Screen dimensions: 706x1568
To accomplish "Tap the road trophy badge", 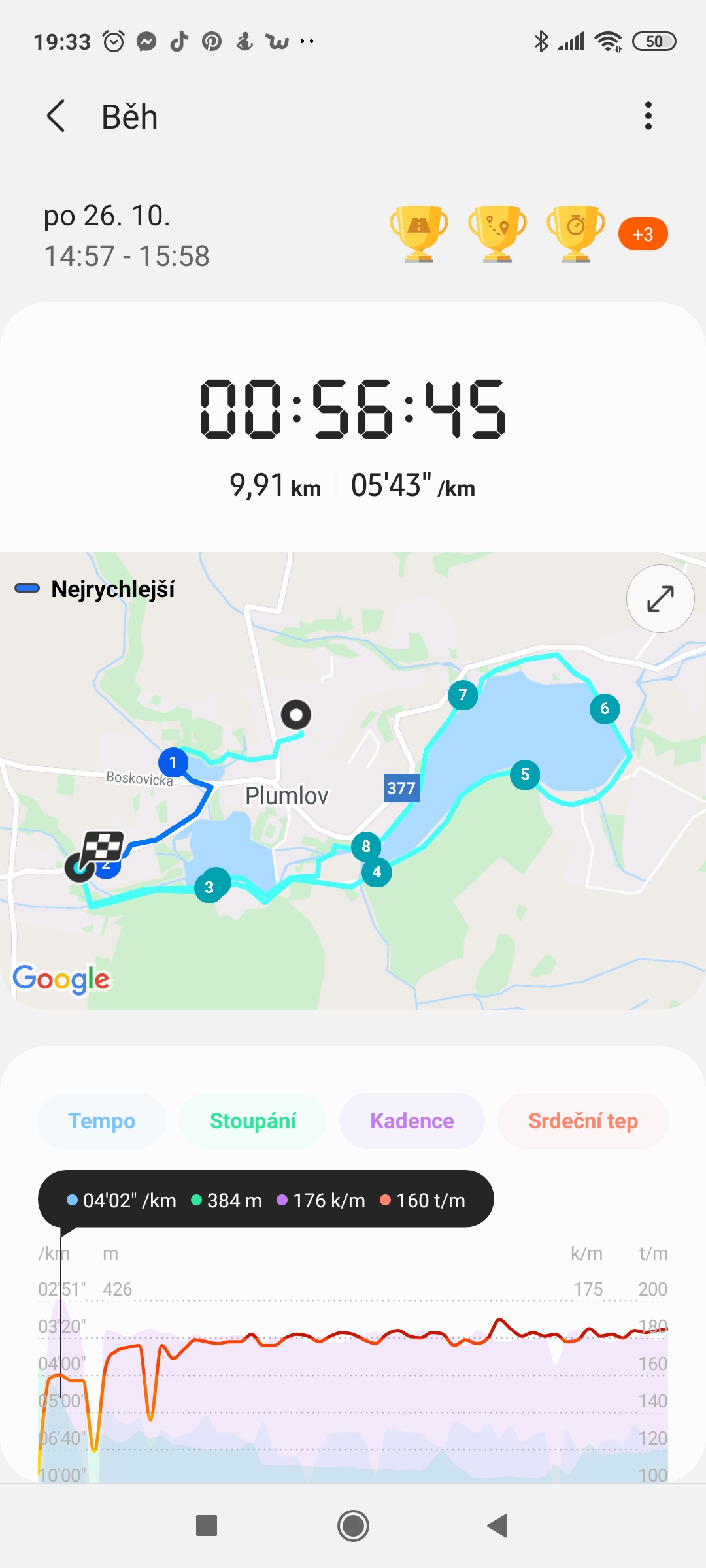I will point(419,234).
